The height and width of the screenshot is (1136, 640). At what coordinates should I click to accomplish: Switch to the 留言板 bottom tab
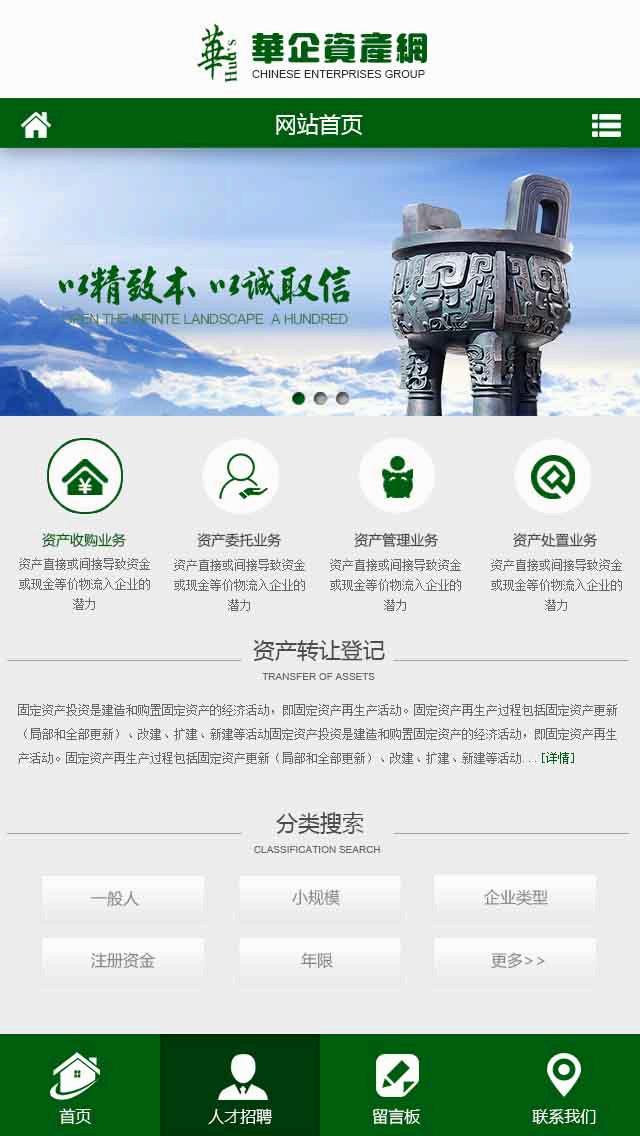point(399,1086)
